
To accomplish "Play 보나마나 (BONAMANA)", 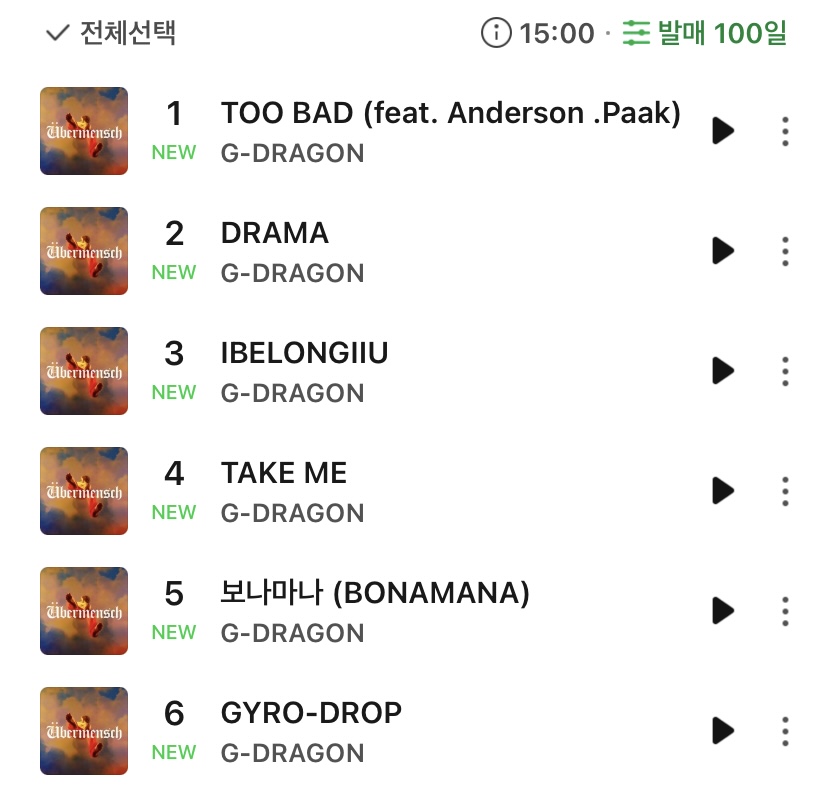I will point(723,611).
